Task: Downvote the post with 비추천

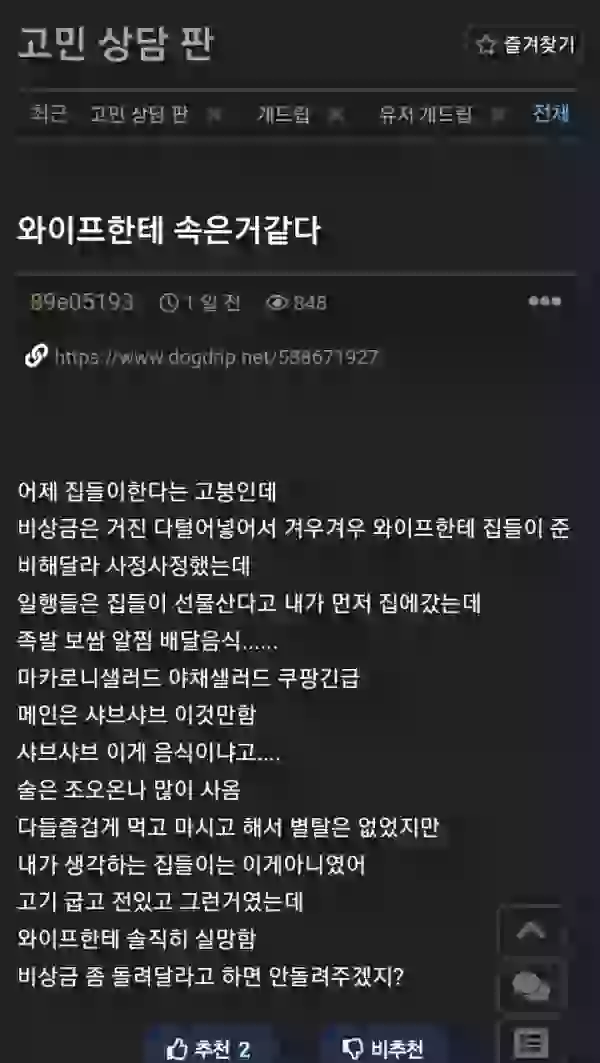Action: [x=383, y=1047]
